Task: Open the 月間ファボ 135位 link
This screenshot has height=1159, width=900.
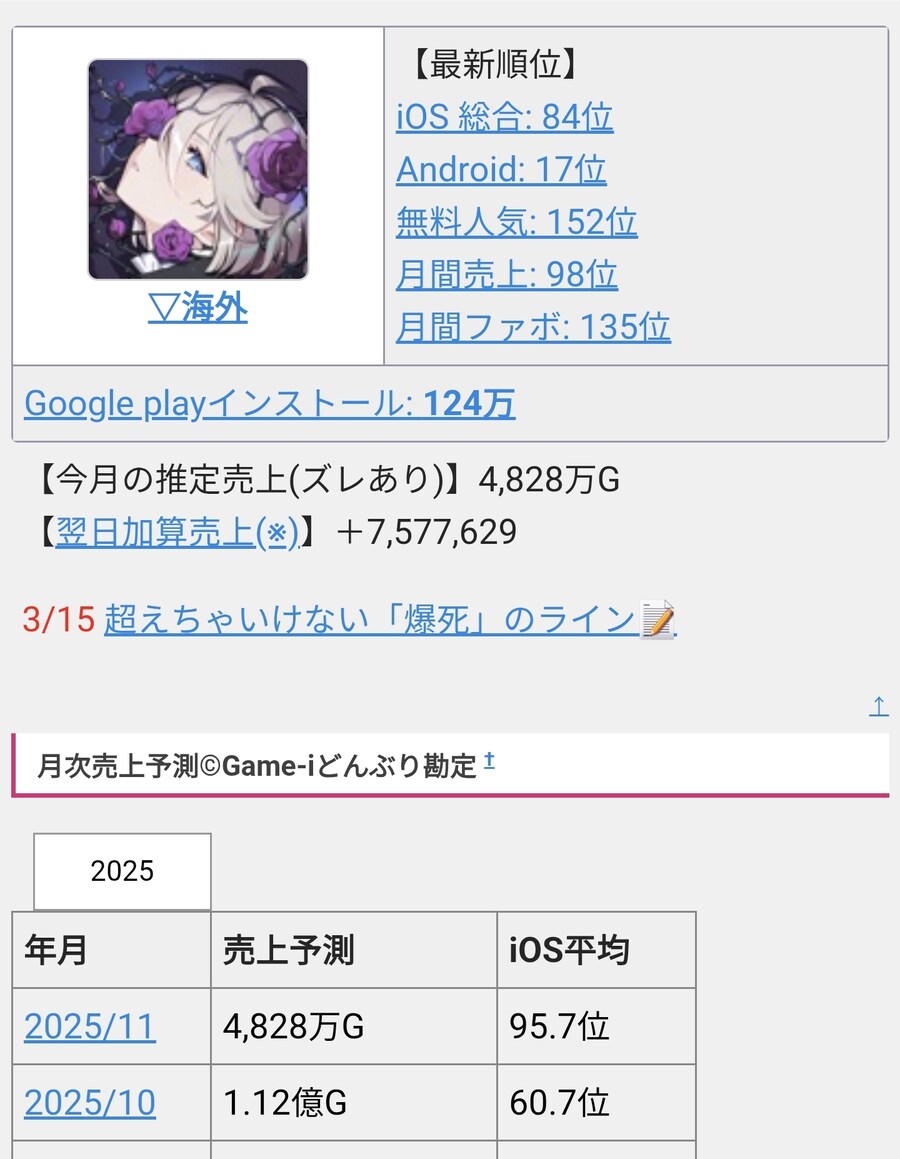Action: [533, 327]
